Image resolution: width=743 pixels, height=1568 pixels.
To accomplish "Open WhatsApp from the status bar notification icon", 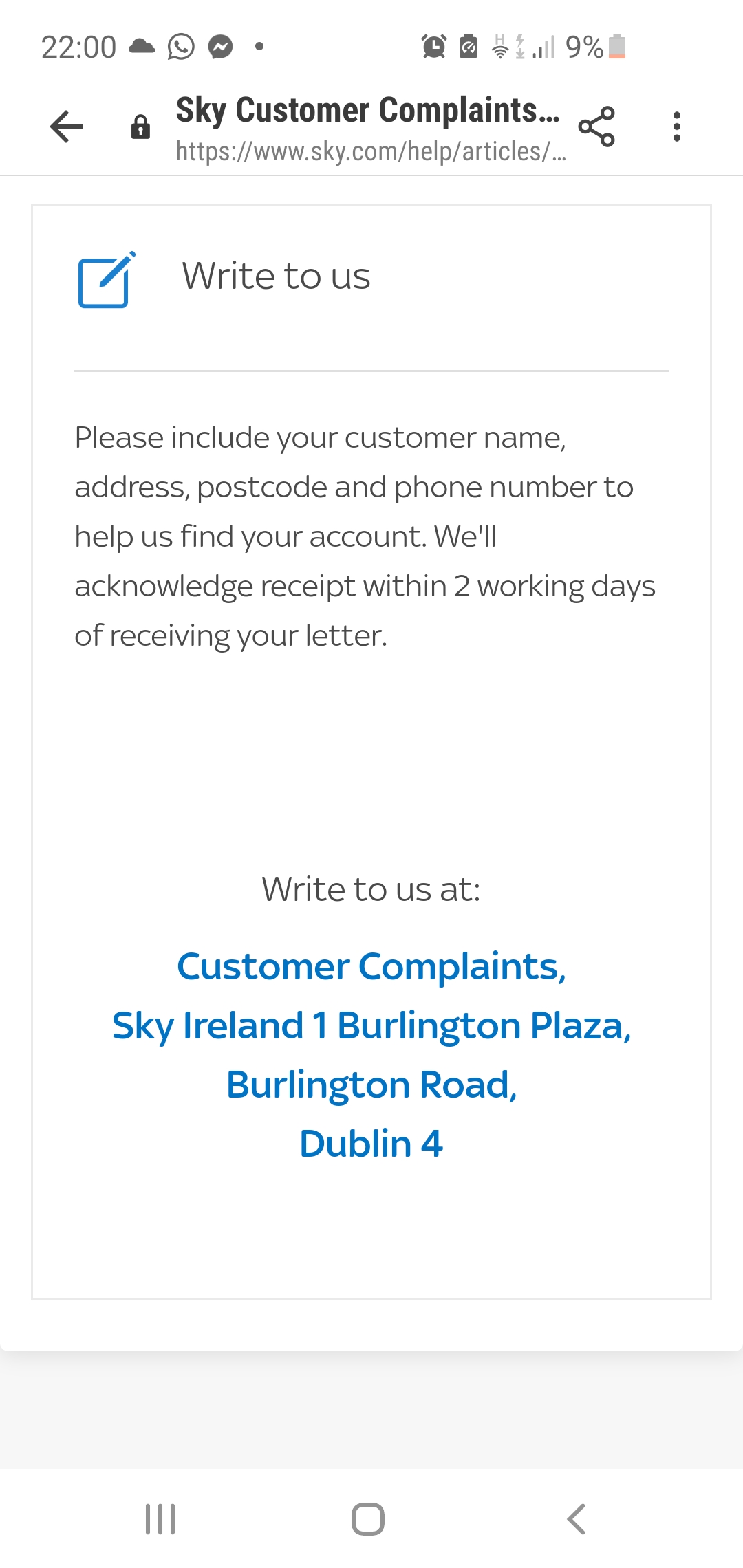I will click(x=180, y=46).
